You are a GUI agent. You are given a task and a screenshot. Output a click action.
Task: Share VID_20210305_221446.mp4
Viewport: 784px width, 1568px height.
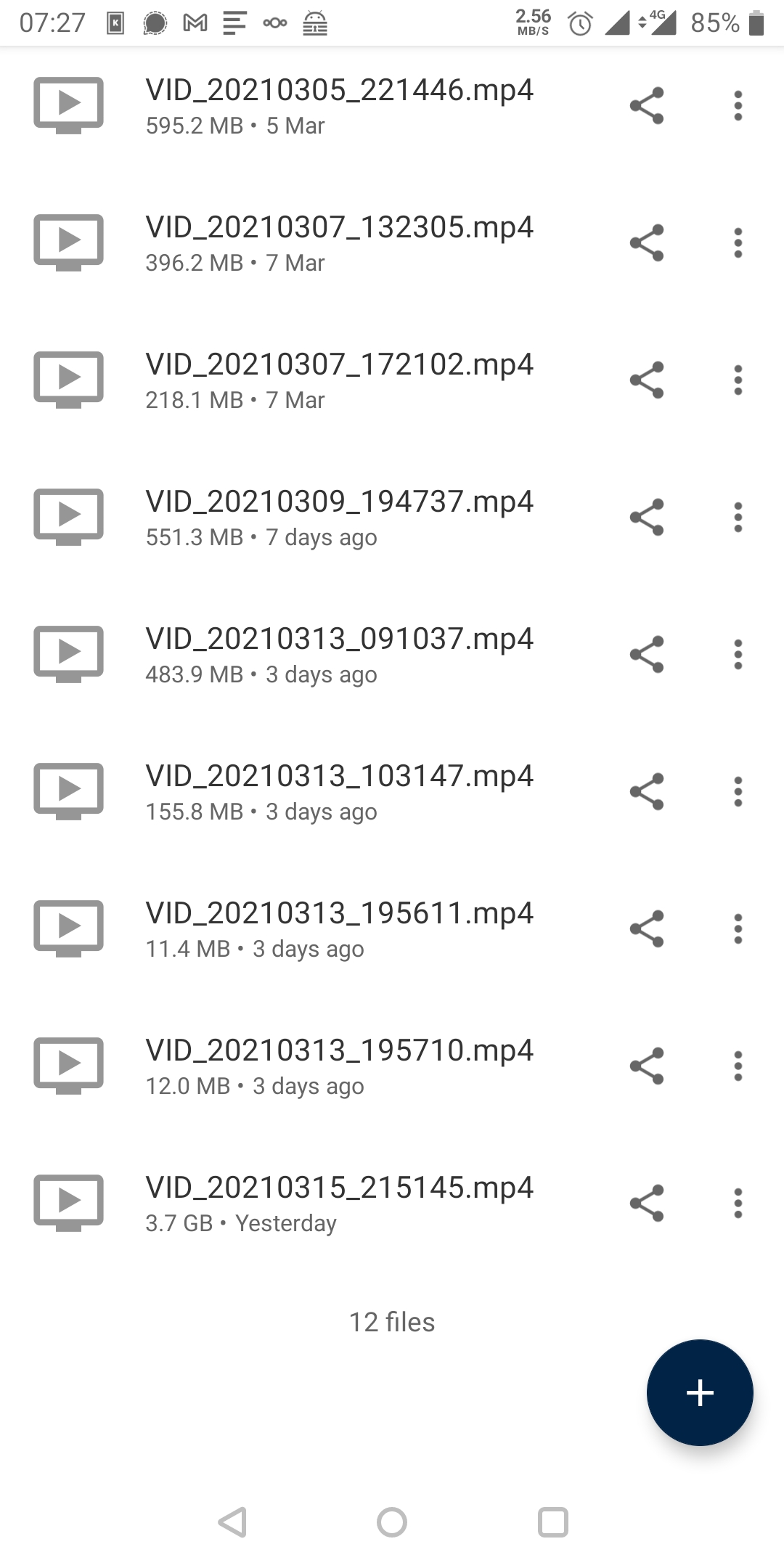pyautogui.click(x=647, y=106)
